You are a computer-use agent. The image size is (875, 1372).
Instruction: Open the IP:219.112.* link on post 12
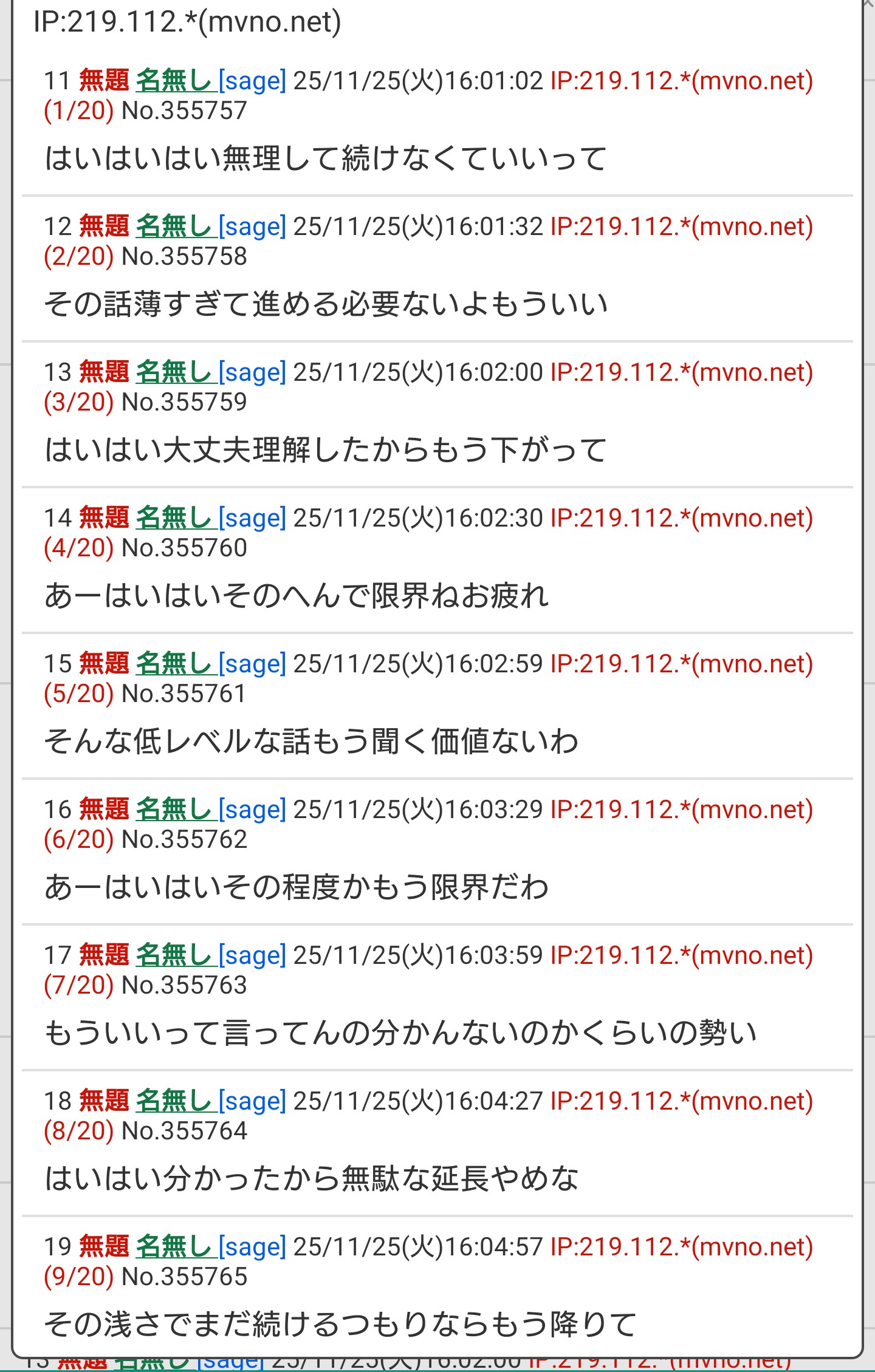click(681, 227)
